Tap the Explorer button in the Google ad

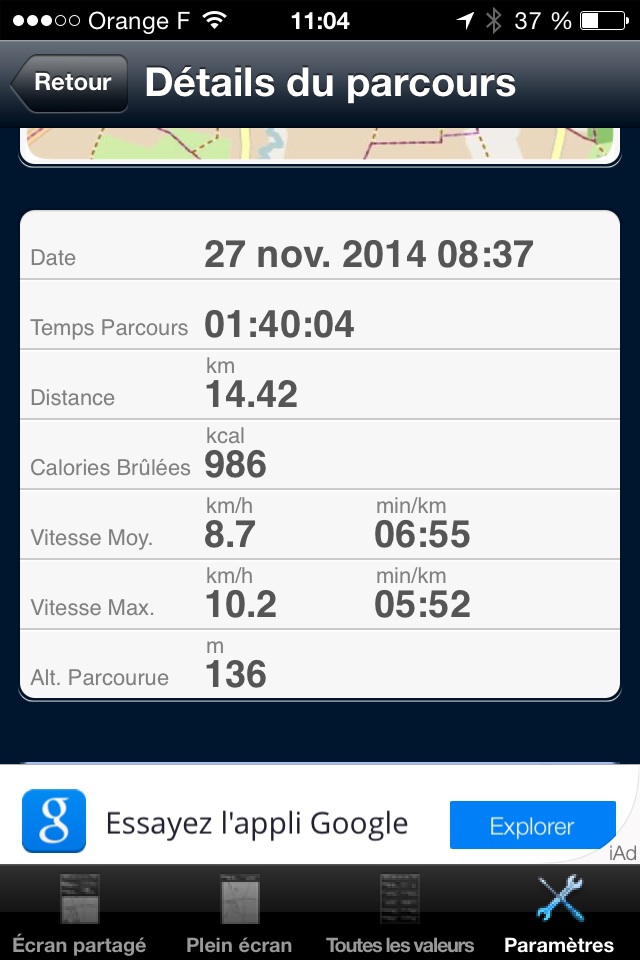click(531, 826)
